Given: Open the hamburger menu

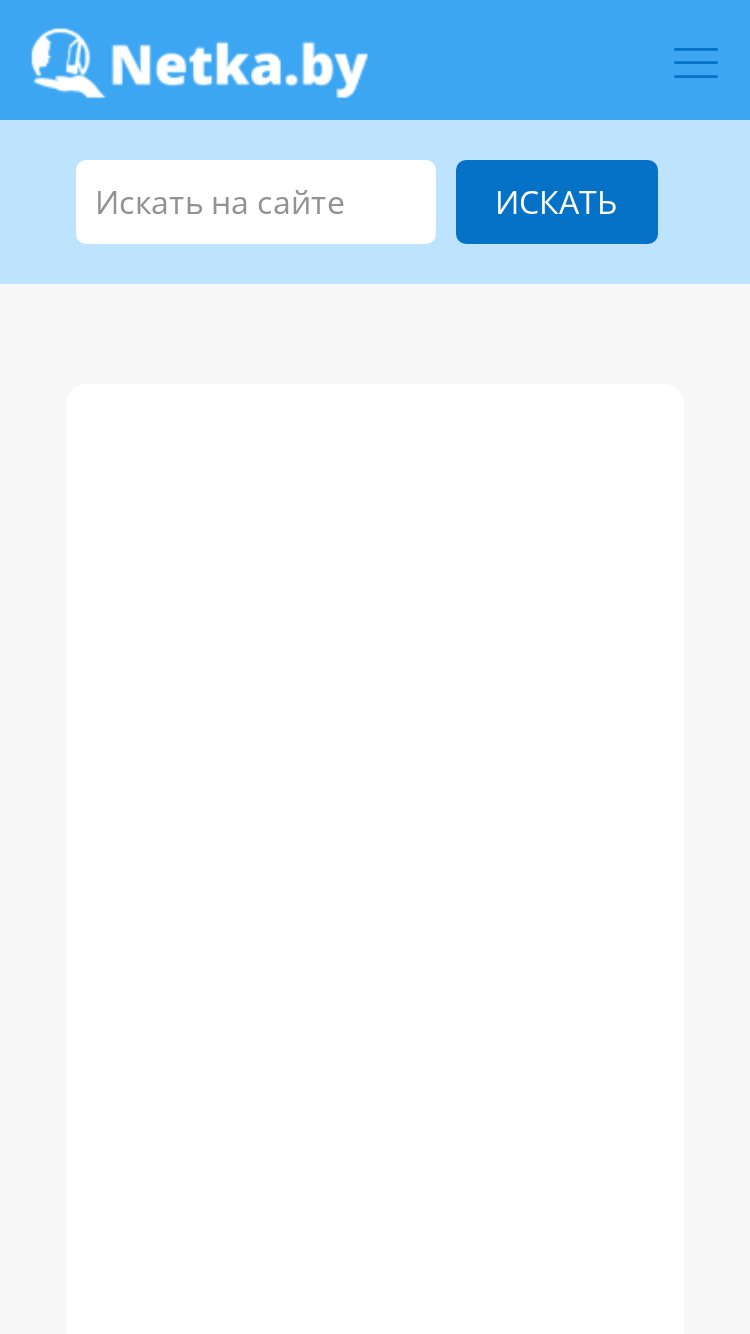Looking at the screenshot, I should point(696,62).
